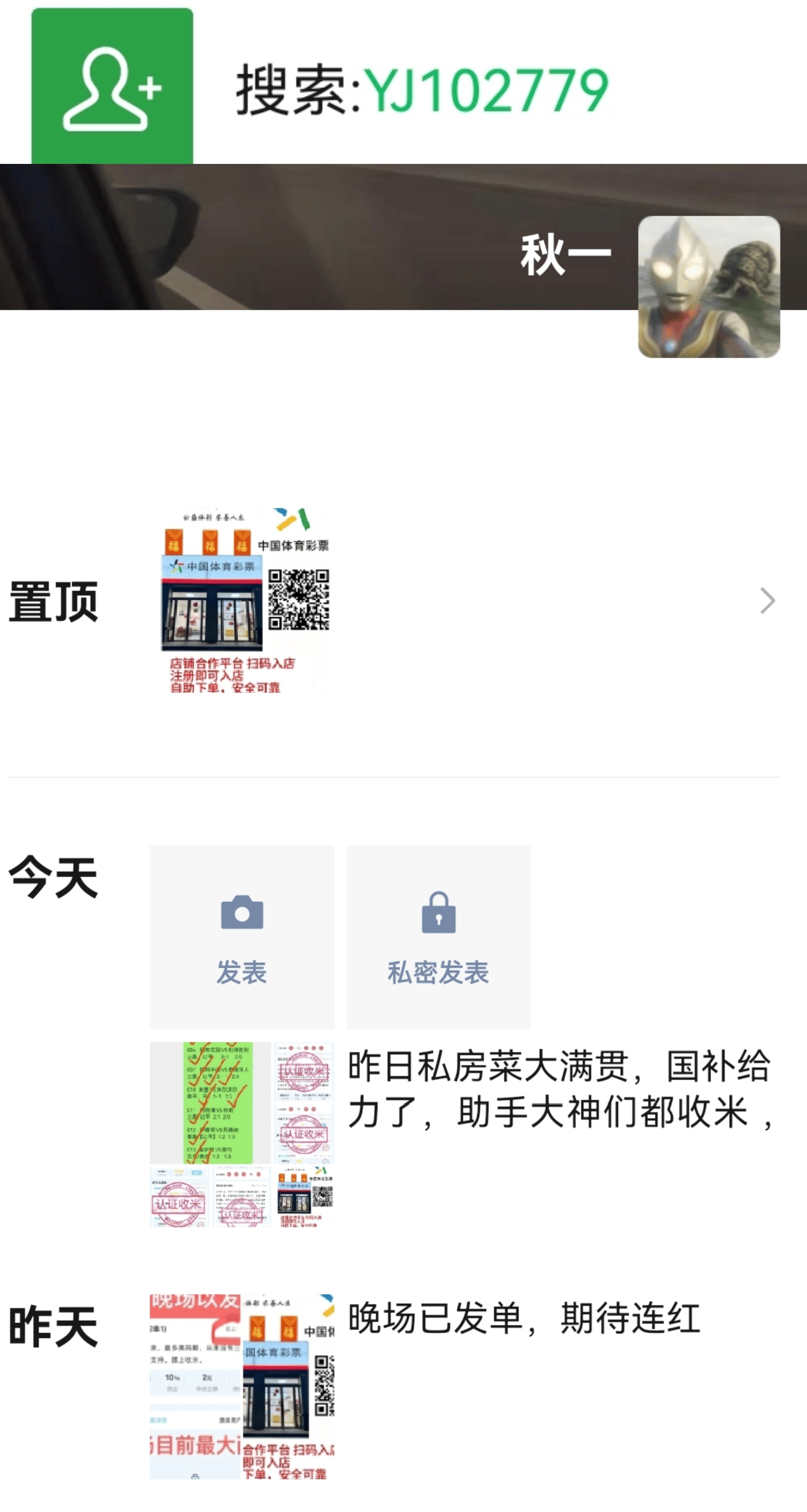The width and height of the screenshot is (807, 1512).
Task: Open the pinned 置顶 lottery shop post
Action: (246, 601)
